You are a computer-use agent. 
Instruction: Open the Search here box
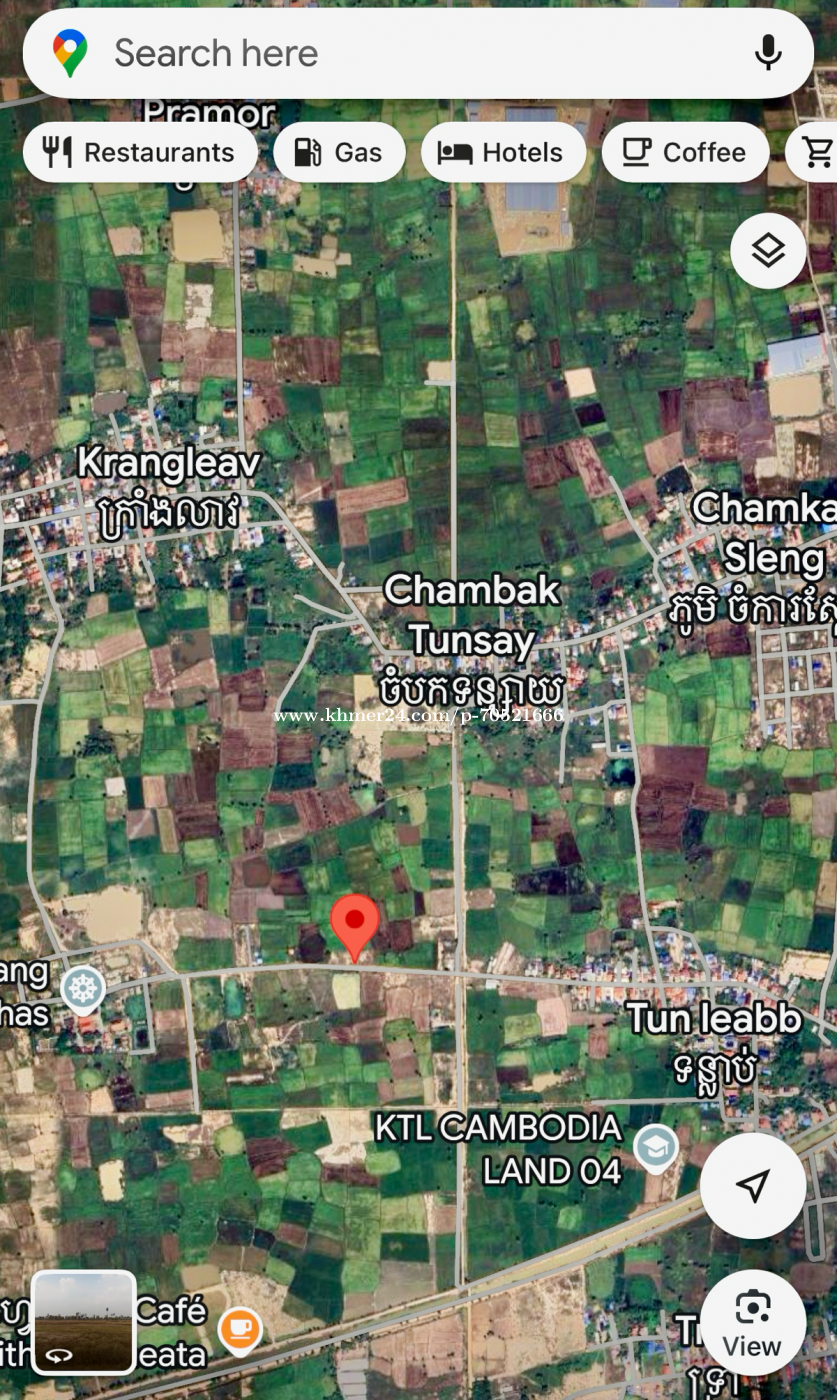[418, 53]
